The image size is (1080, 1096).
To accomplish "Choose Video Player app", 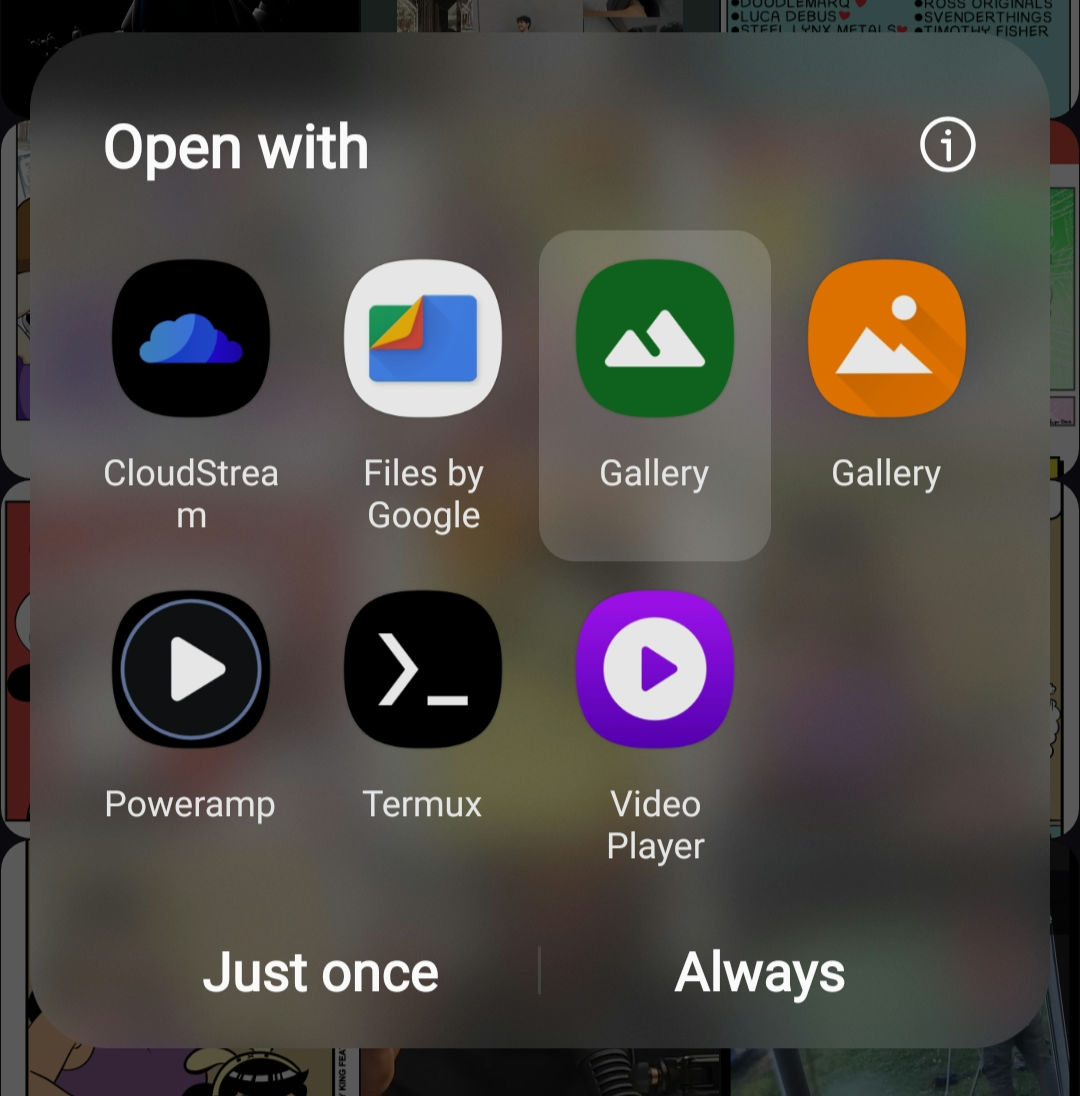I will (x=655, y=670).
